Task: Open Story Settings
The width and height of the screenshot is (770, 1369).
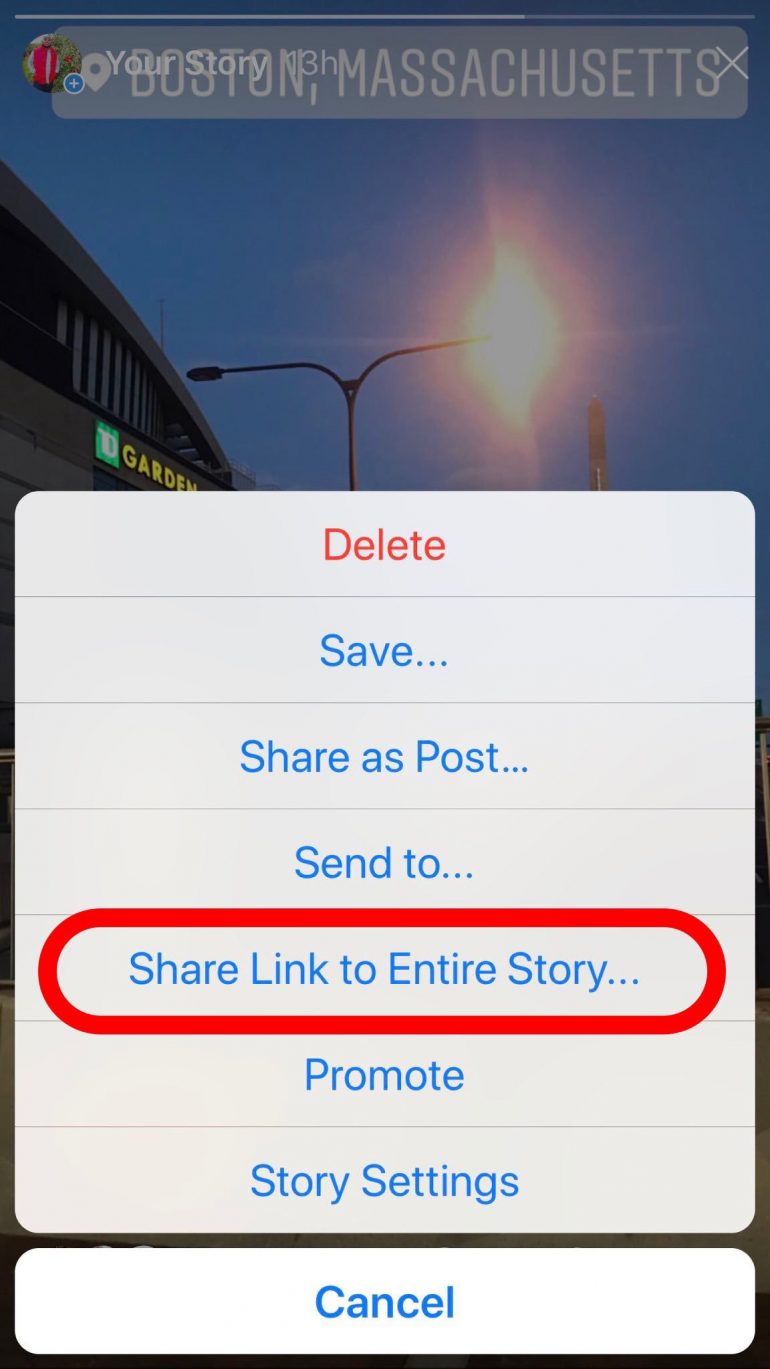Action: pos(384,1181)
